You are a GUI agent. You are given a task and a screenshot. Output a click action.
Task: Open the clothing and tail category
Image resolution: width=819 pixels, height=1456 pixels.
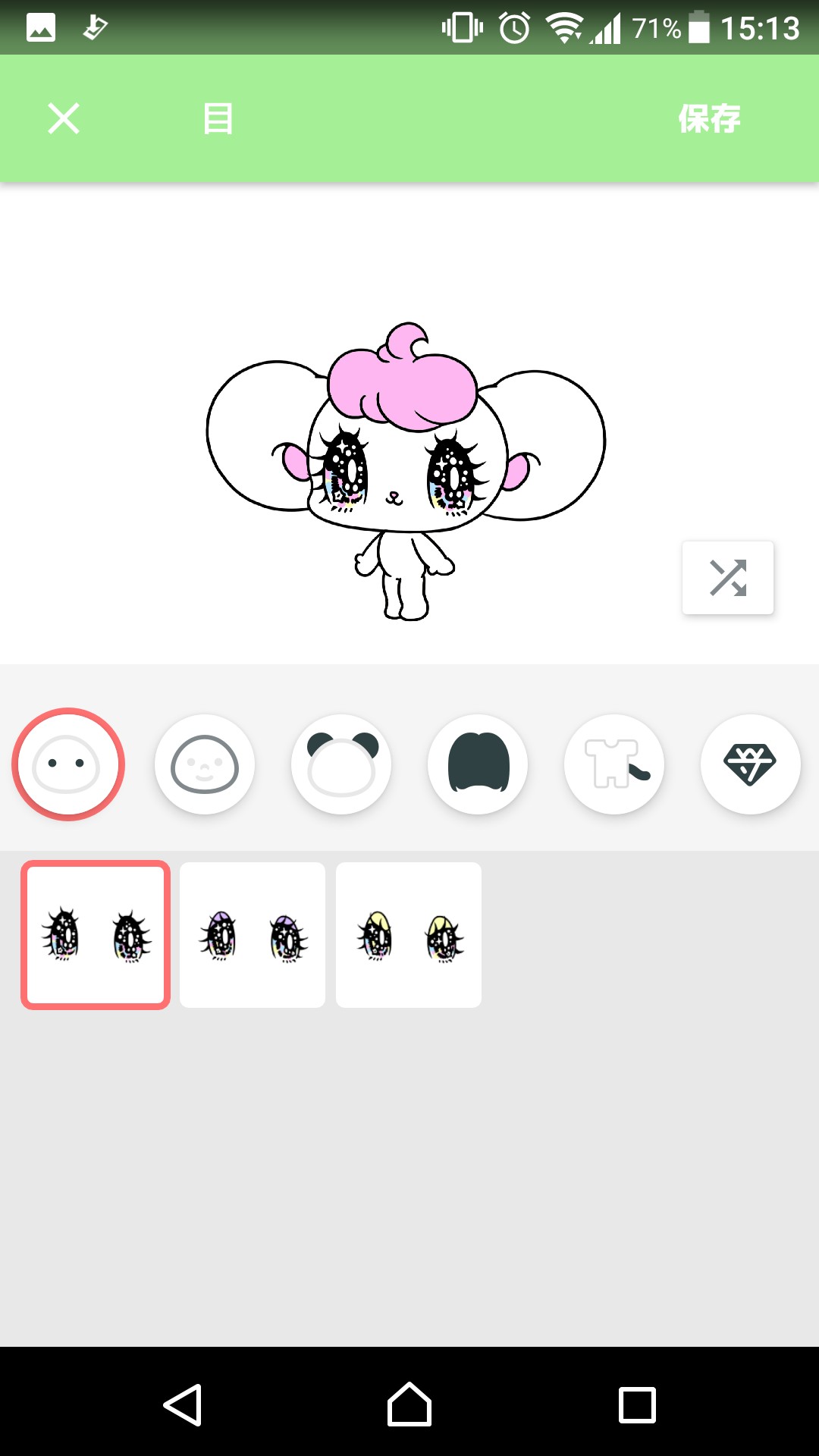point(614,764)
